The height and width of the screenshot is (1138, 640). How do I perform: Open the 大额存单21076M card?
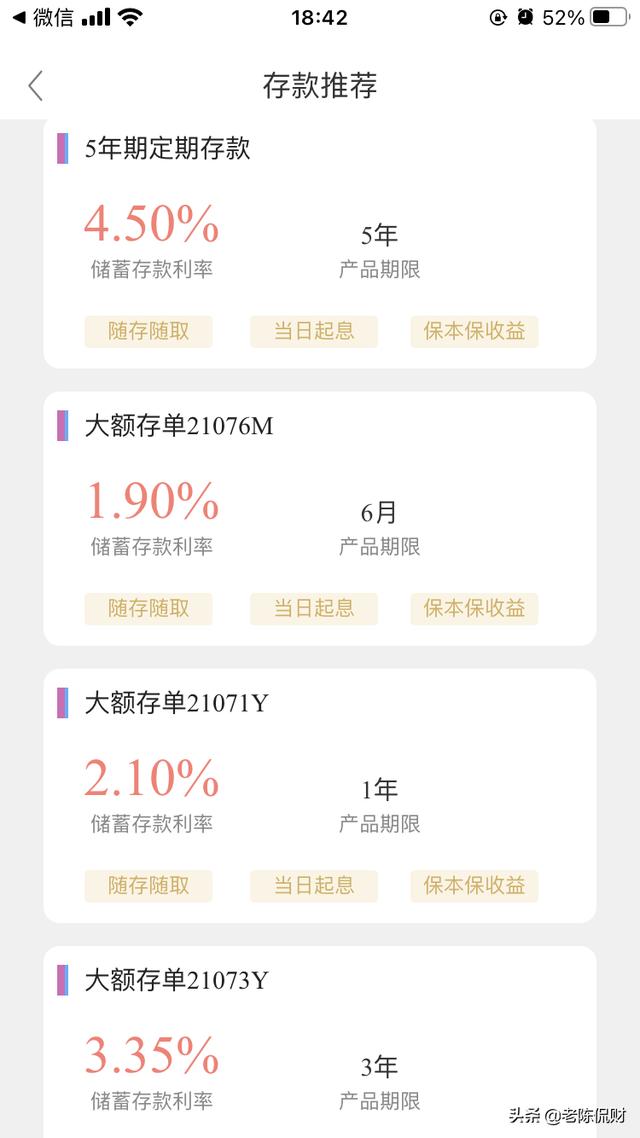319,518
